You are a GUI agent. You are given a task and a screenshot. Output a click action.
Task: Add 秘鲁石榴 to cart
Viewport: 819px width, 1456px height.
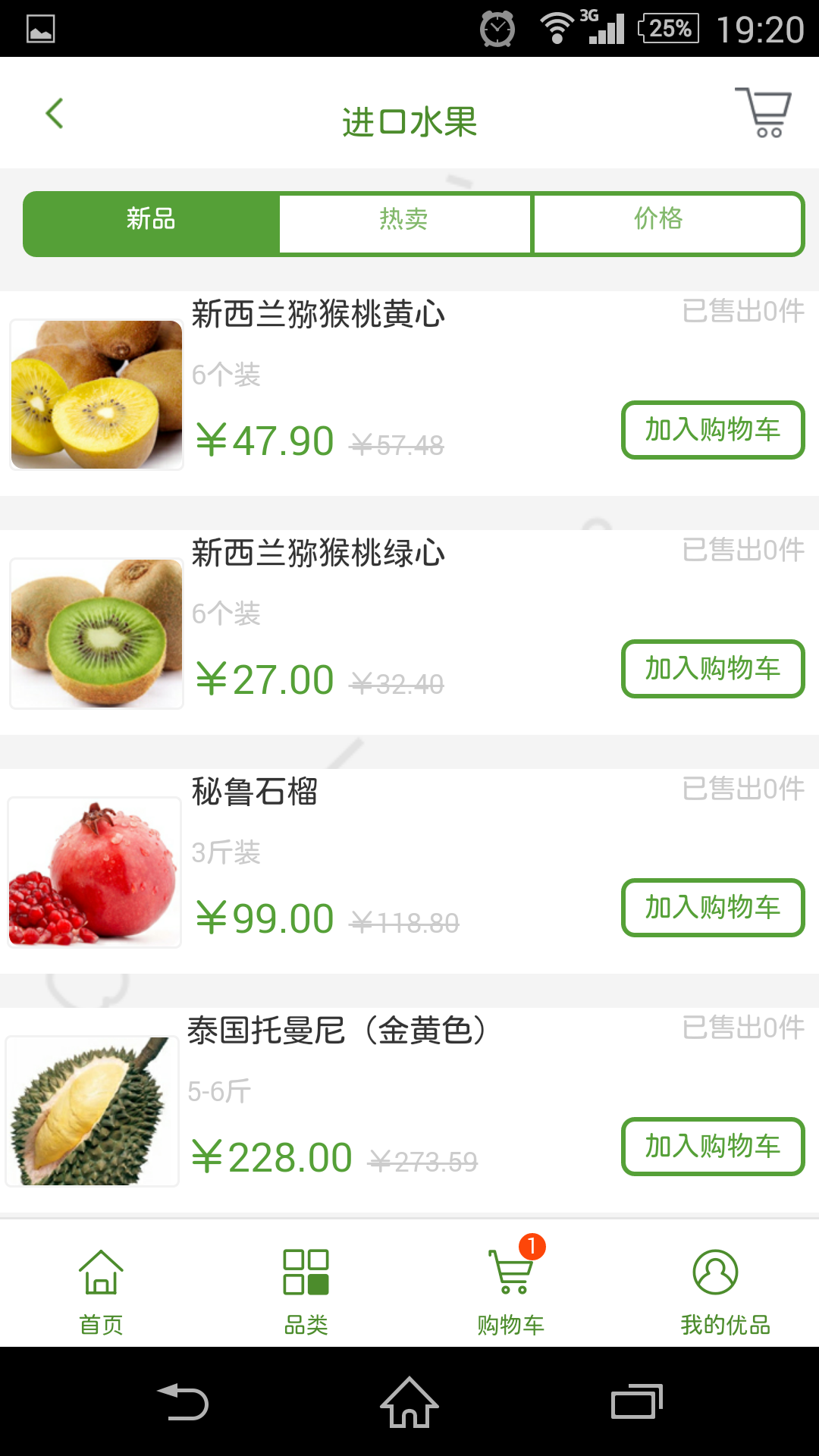[x=712, y=908]
